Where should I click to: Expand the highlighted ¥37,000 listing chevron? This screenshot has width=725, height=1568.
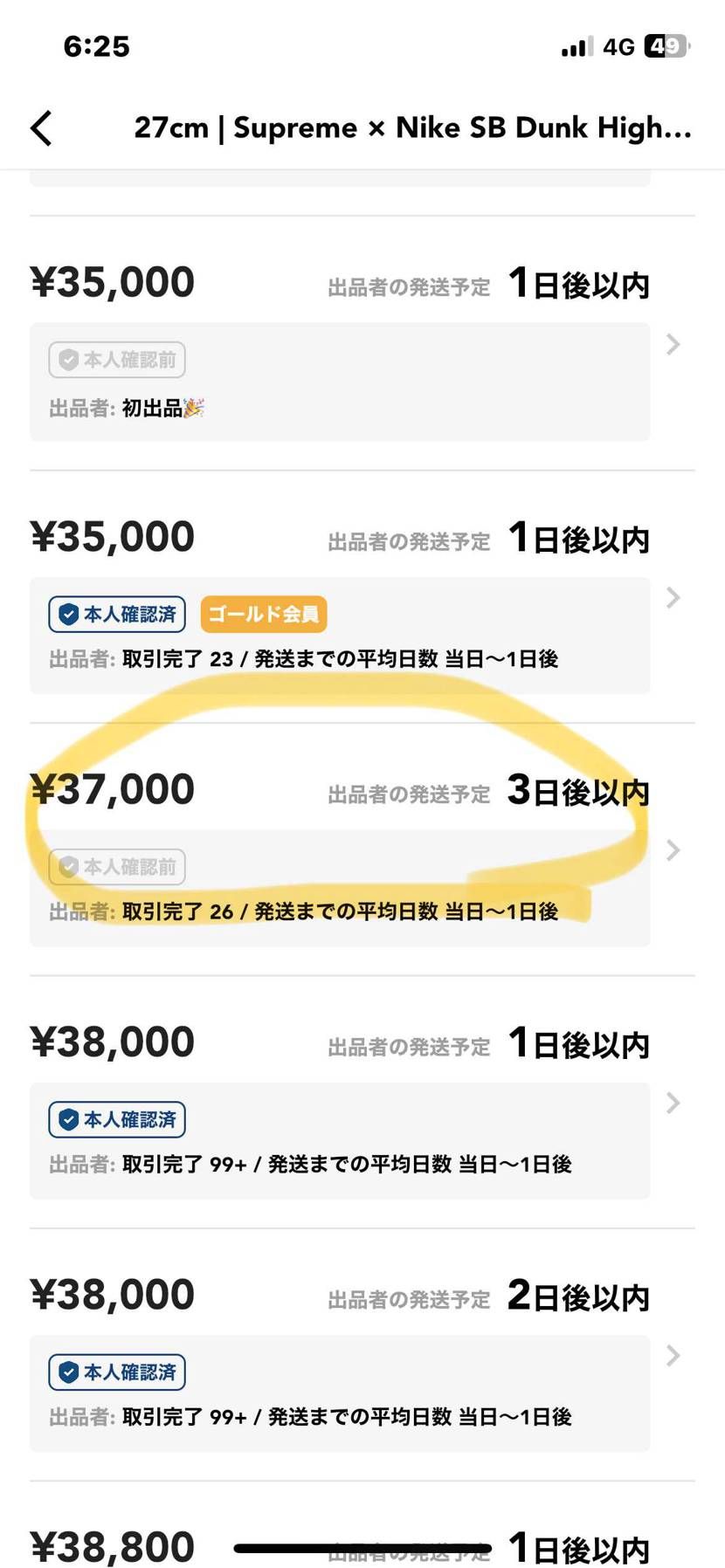(x=673, y=849)
